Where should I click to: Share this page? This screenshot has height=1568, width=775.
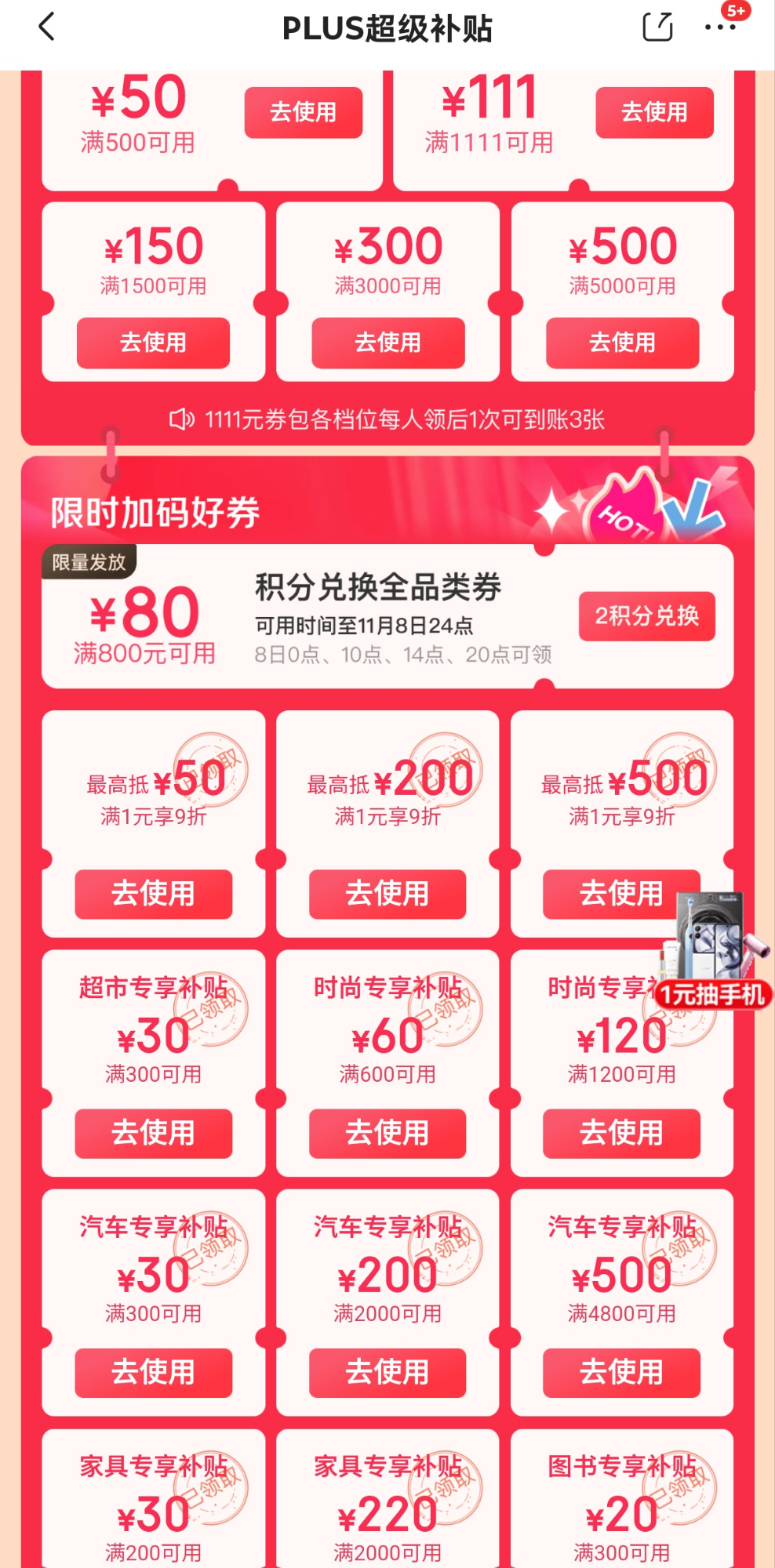coord(657,27)
